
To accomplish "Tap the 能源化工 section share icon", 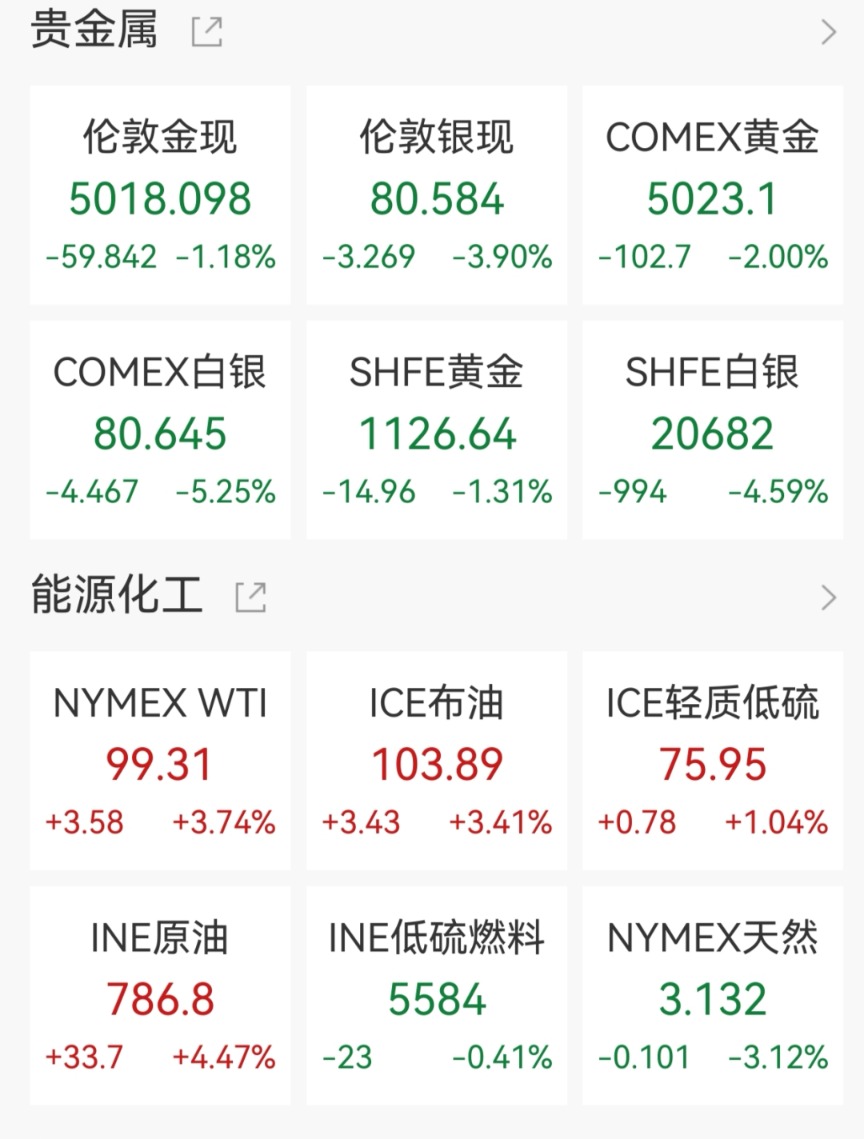I will tap(251, 598).
